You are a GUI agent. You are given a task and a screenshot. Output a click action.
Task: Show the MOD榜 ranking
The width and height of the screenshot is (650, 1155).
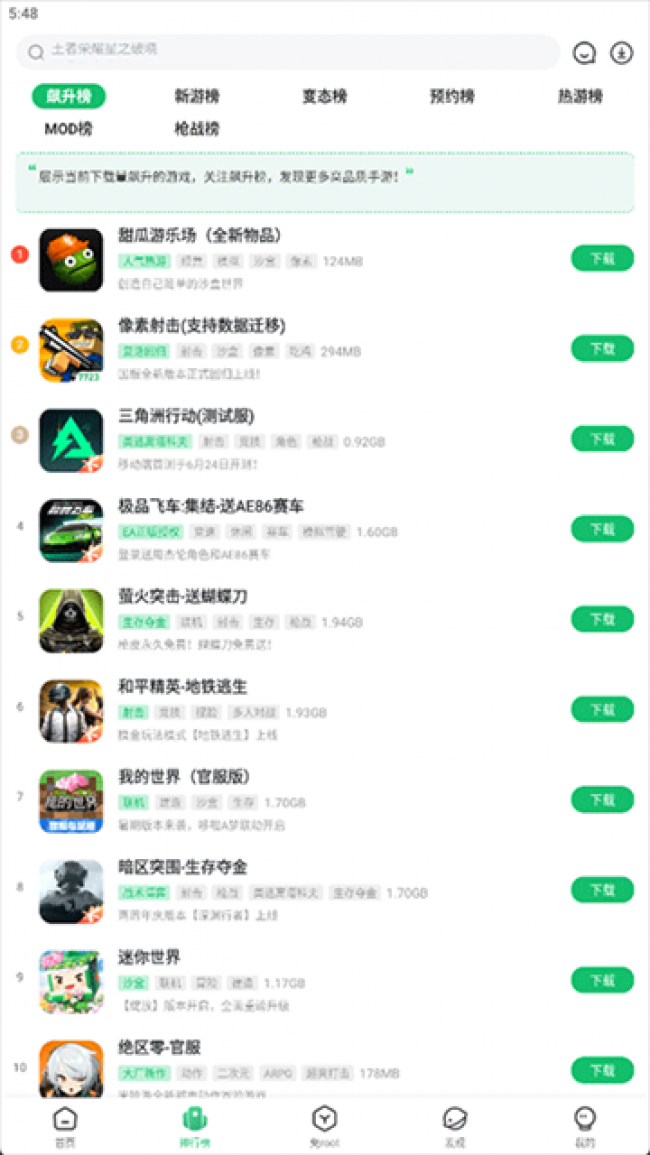69,129
